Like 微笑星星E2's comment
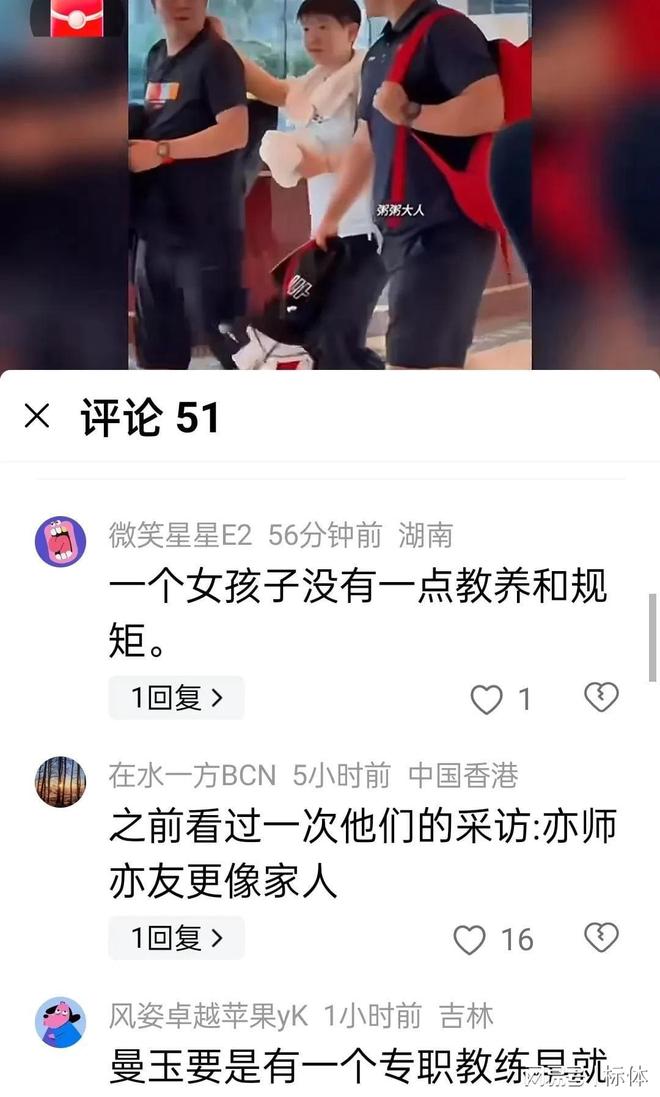 coord(487,700)
